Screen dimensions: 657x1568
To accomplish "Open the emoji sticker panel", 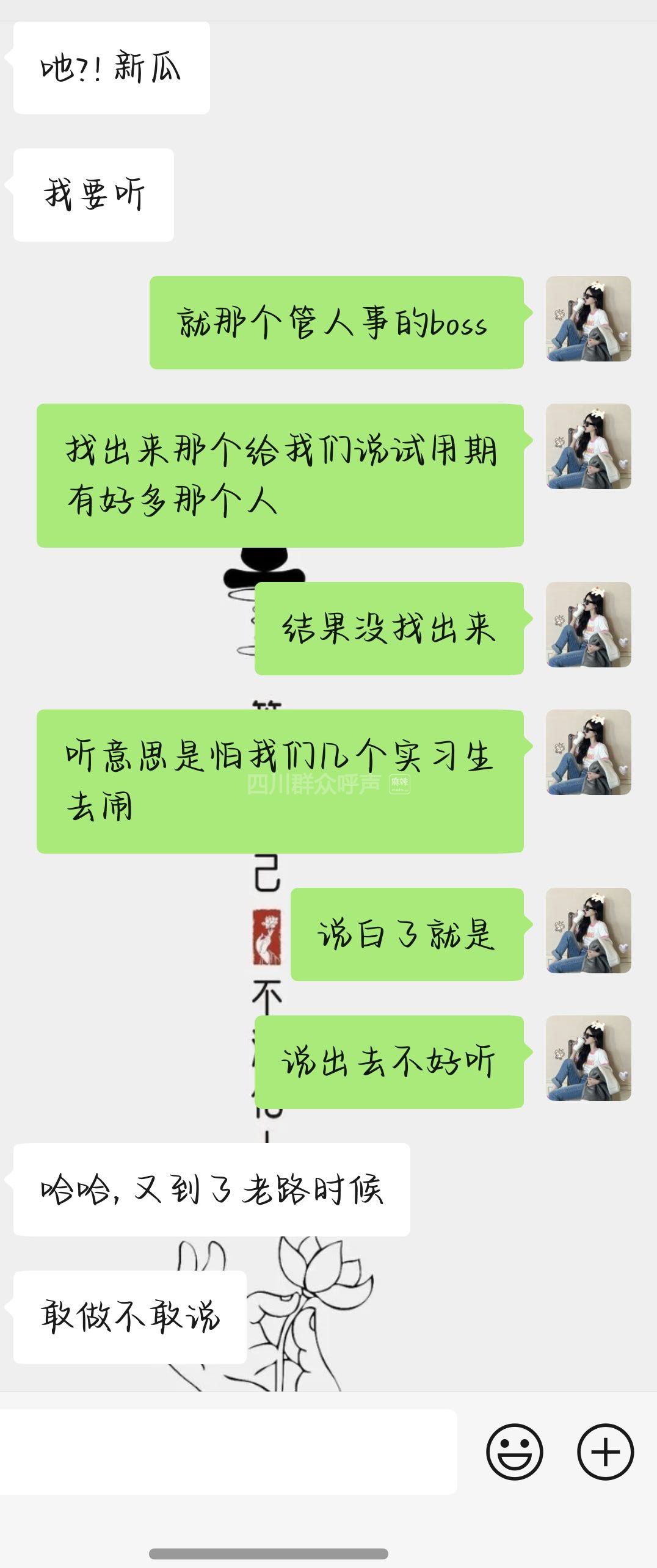I will [514, 1452].
